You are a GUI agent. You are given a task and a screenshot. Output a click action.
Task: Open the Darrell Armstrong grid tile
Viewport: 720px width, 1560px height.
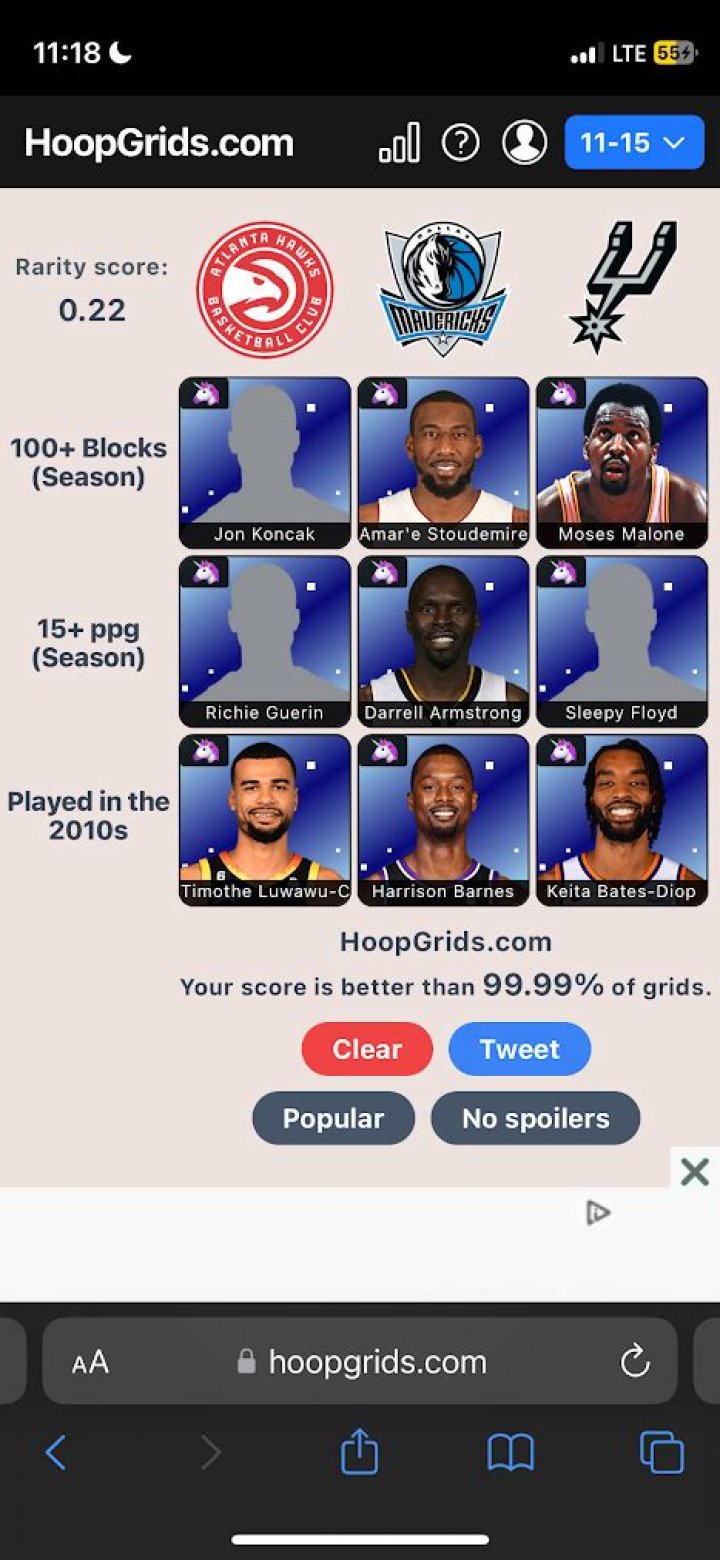(443, 641)
